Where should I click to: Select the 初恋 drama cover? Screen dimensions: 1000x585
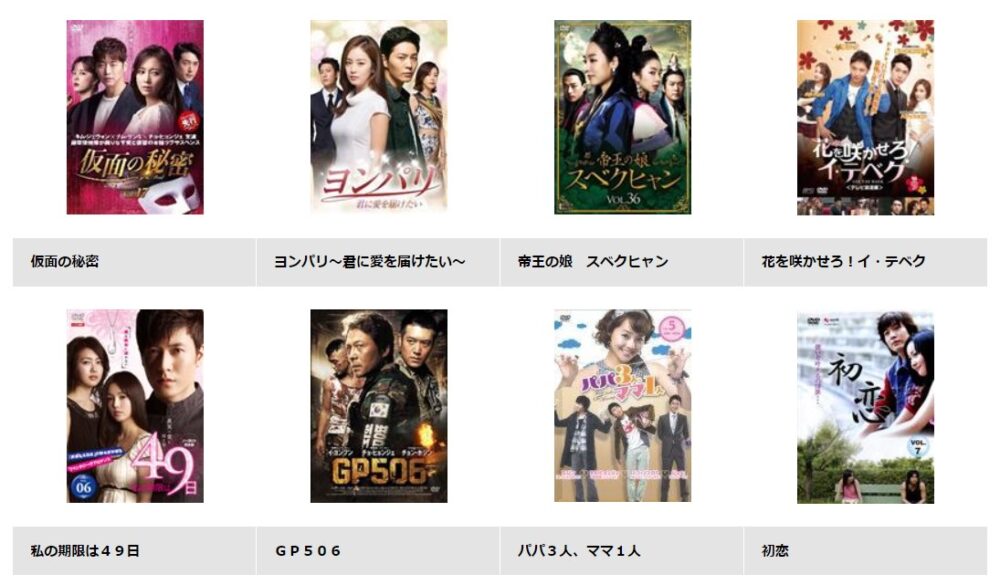(865, 406)
